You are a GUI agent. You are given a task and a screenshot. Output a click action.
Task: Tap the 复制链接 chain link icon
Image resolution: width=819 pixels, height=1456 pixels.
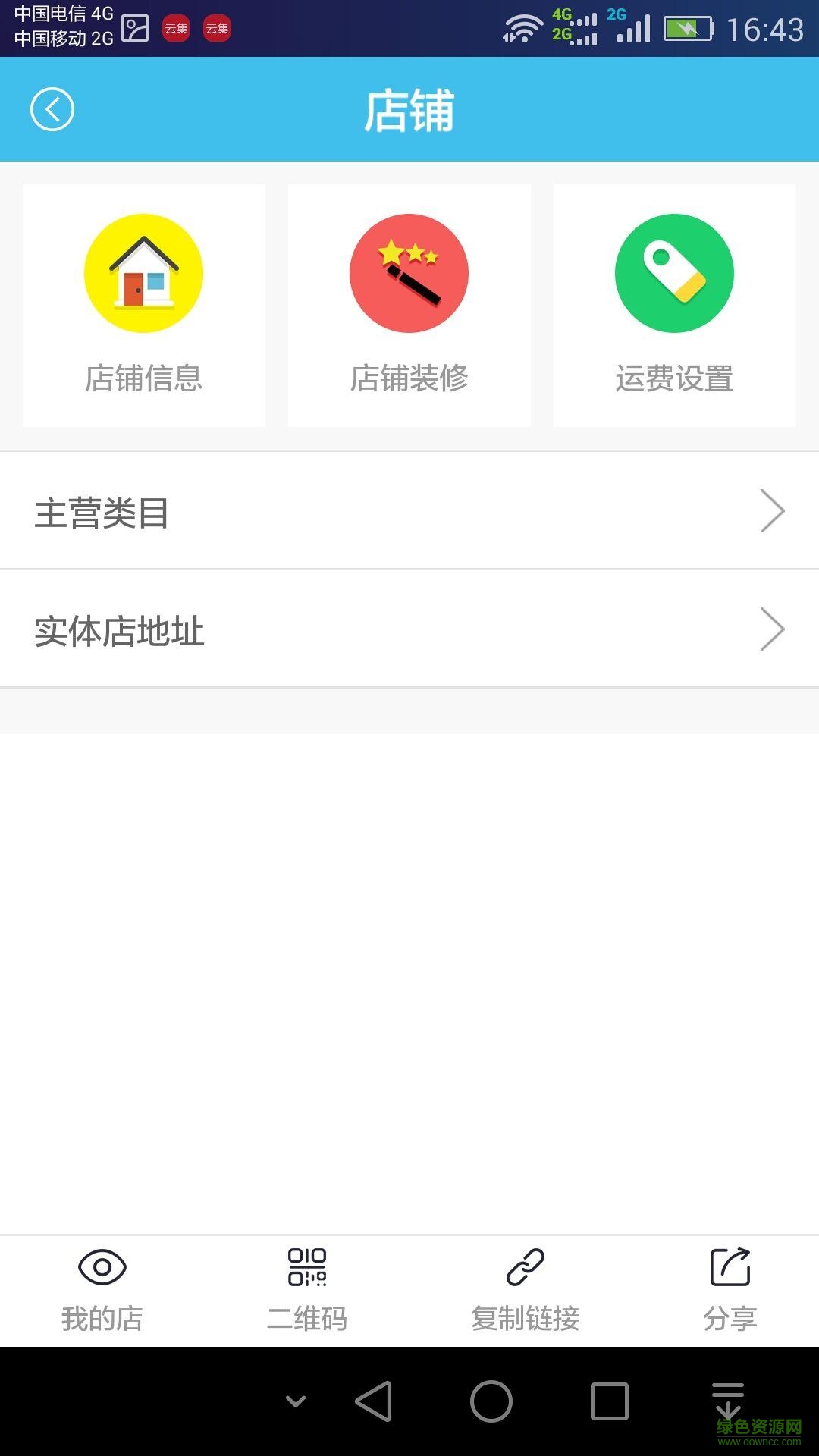(x=525, y=1265)
